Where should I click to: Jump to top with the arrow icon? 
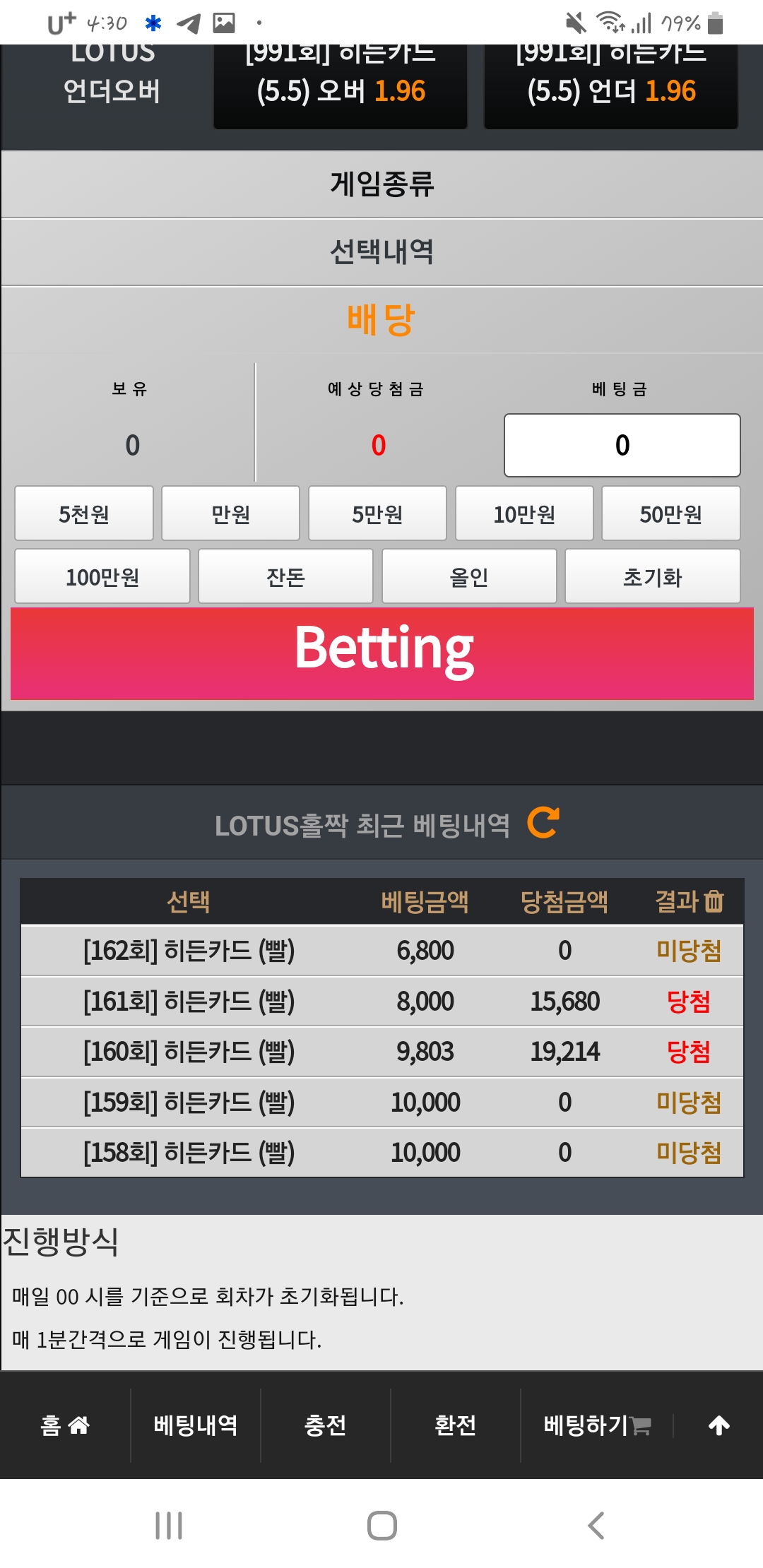point(719,1425)
